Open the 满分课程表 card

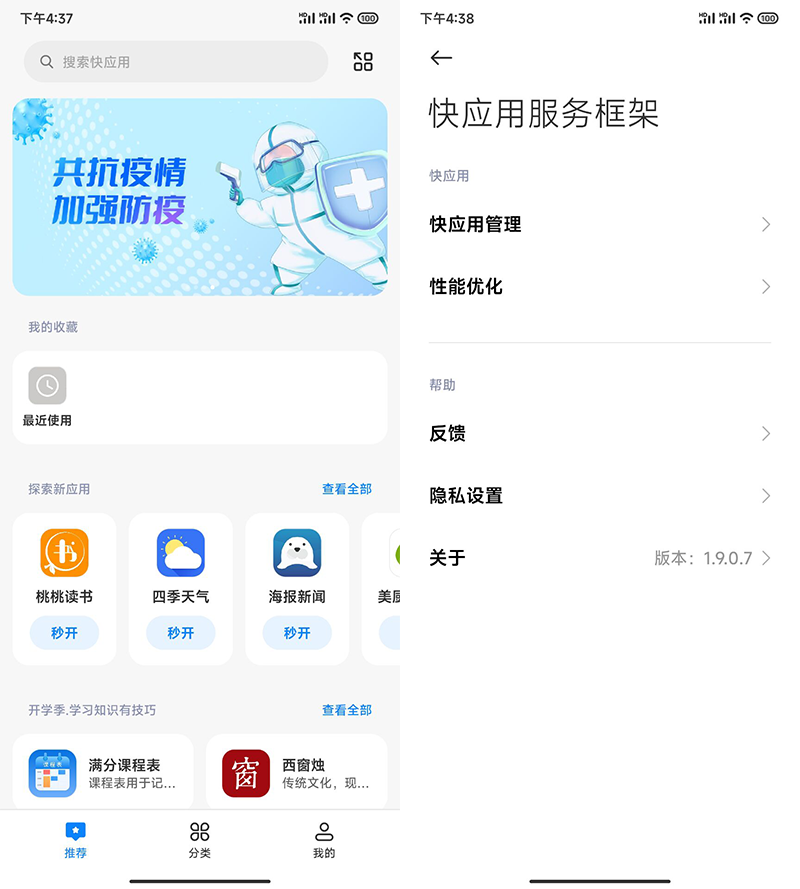tap(103, 773)
